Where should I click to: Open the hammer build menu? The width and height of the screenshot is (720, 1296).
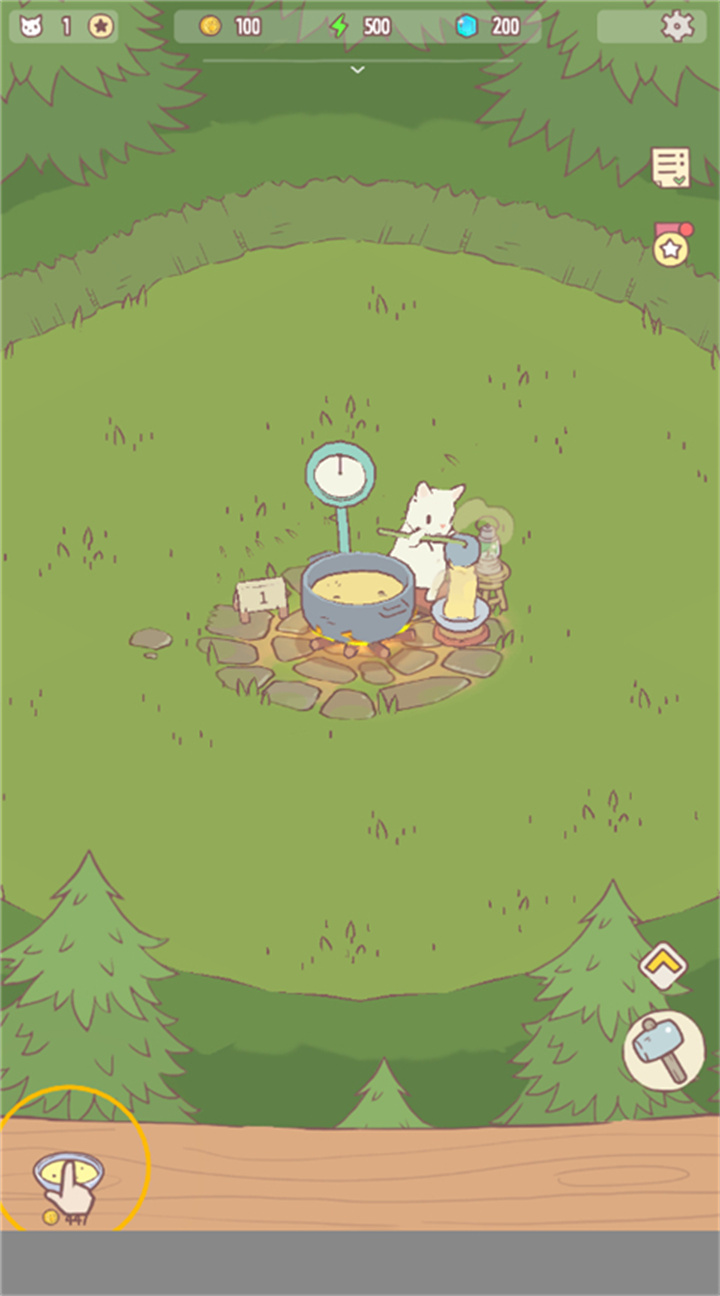point(664,1050)
